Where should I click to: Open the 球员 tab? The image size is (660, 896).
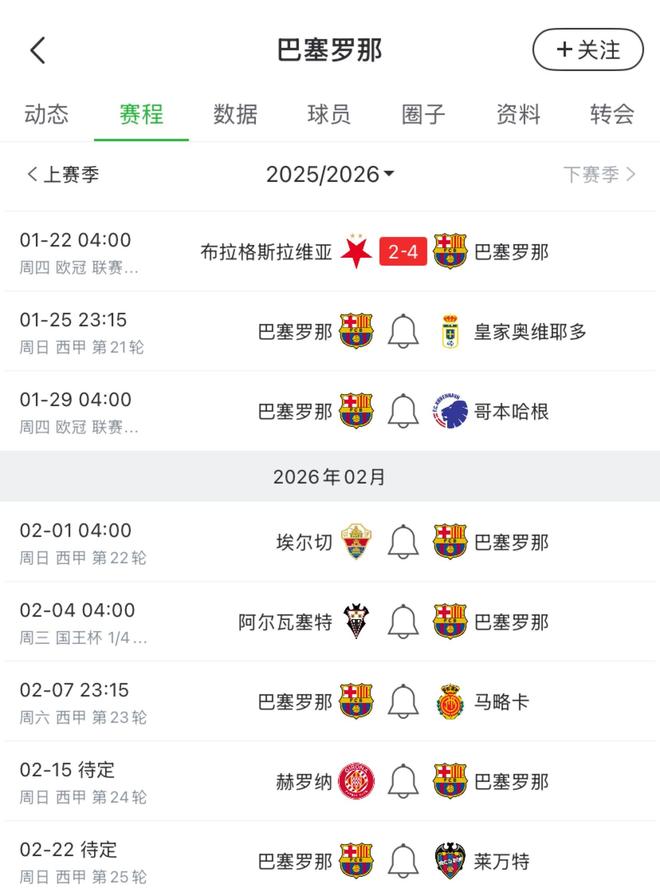point(329,114)
